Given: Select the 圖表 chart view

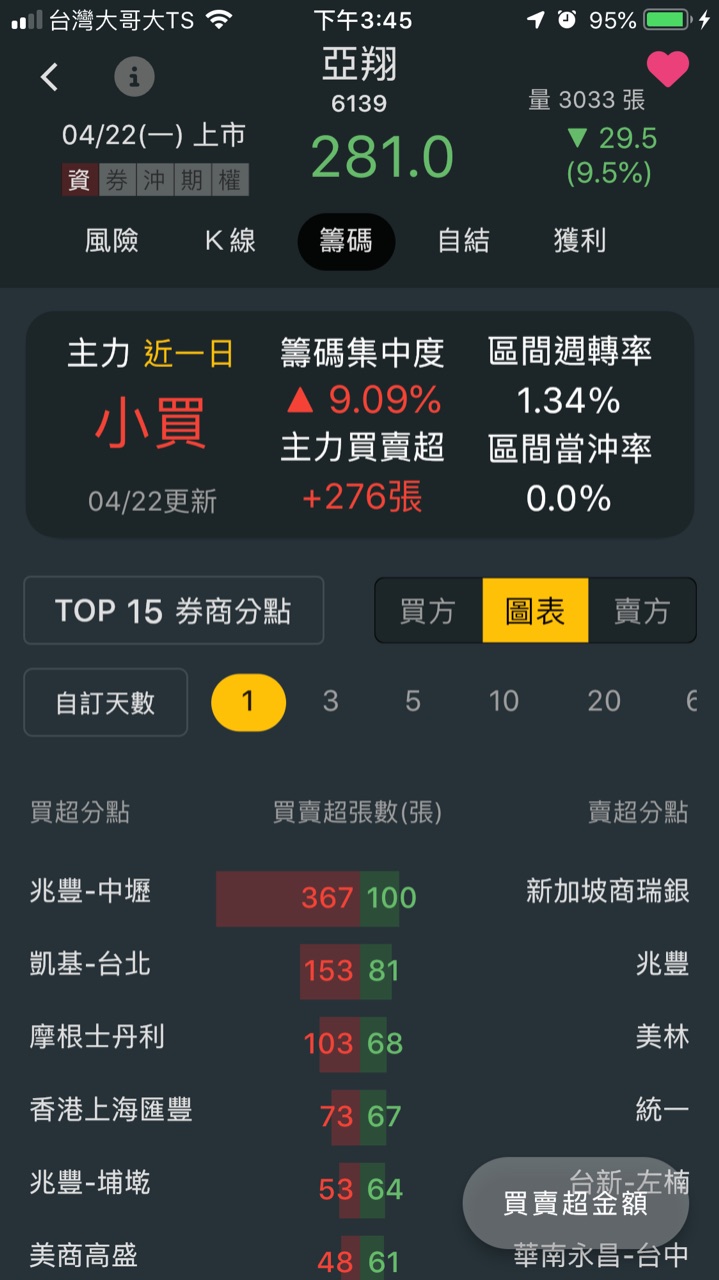Looking at the screenshot, I should coord(535,611).
